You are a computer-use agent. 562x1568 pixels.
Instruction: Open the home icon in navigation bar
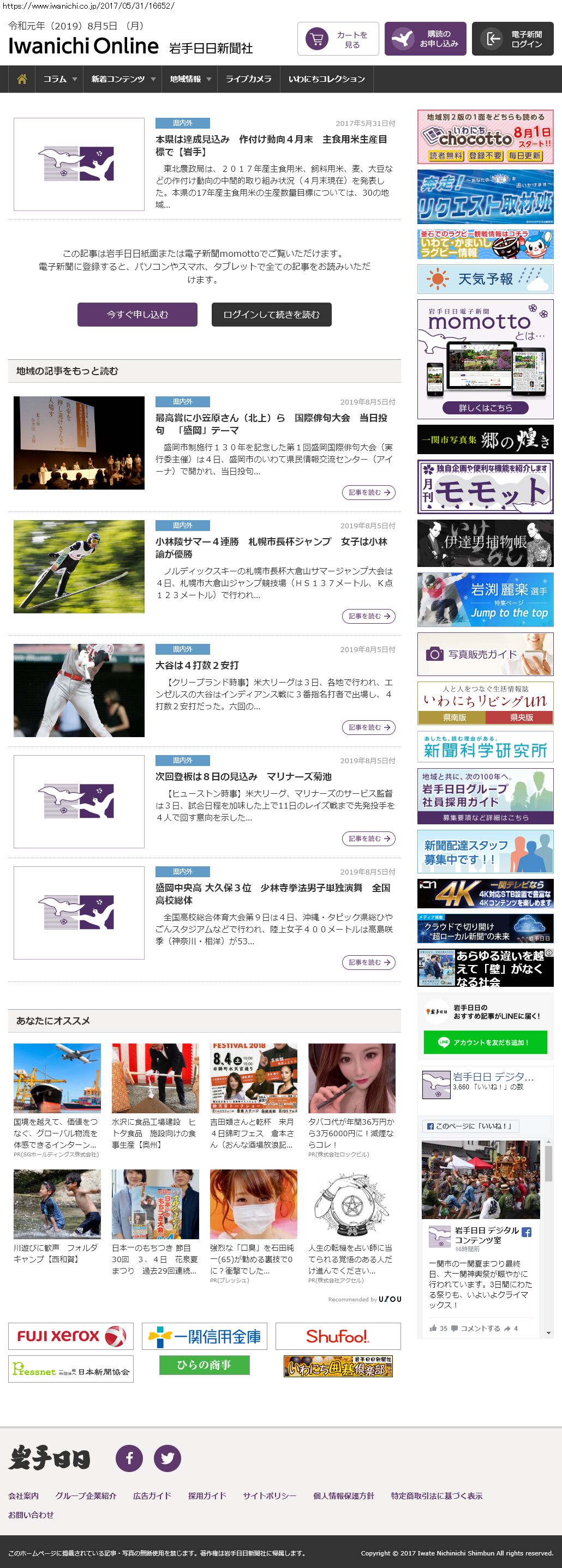pyautogui.click(x=22, y=79)
